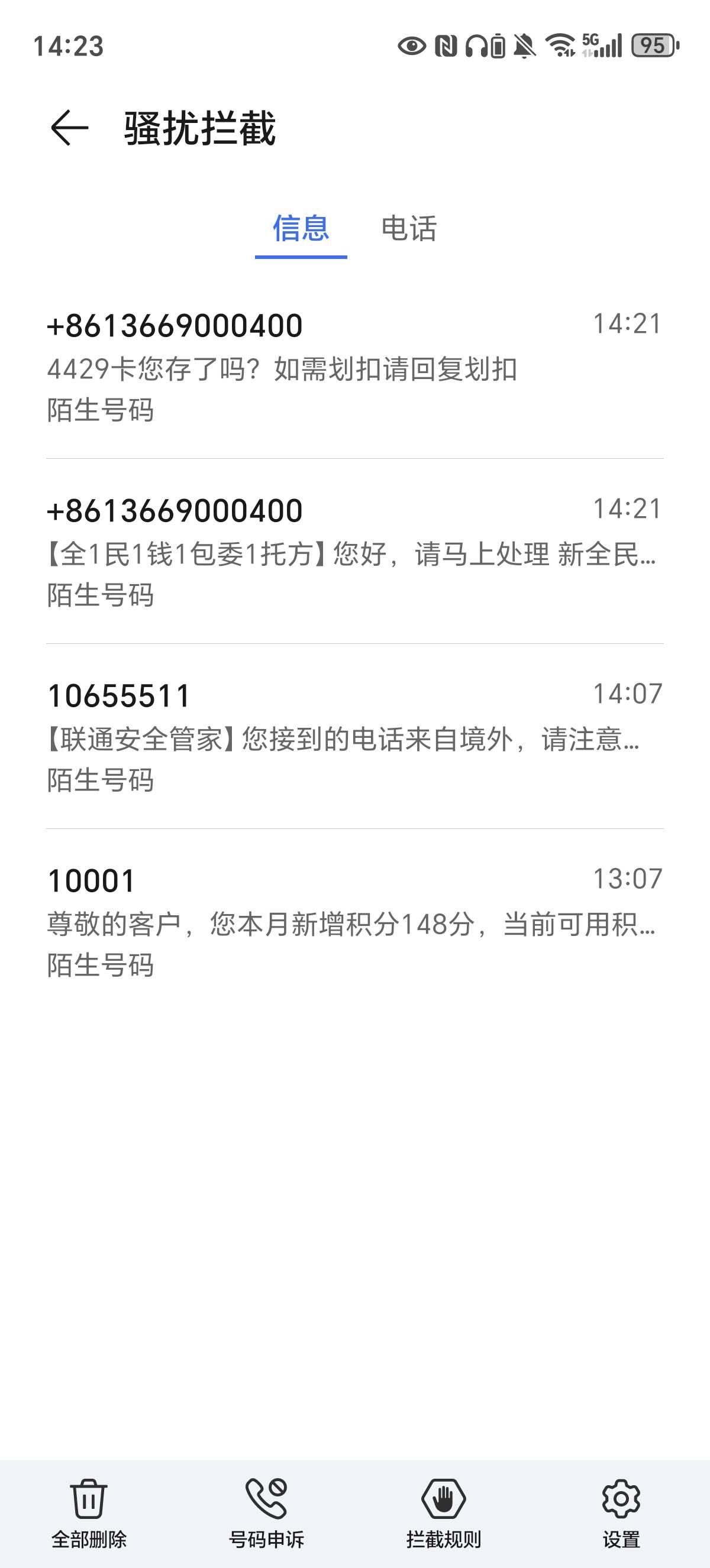Open message from 10655511
The image size is (710, 1568).
pyautogui.click(x=355, y=737)
